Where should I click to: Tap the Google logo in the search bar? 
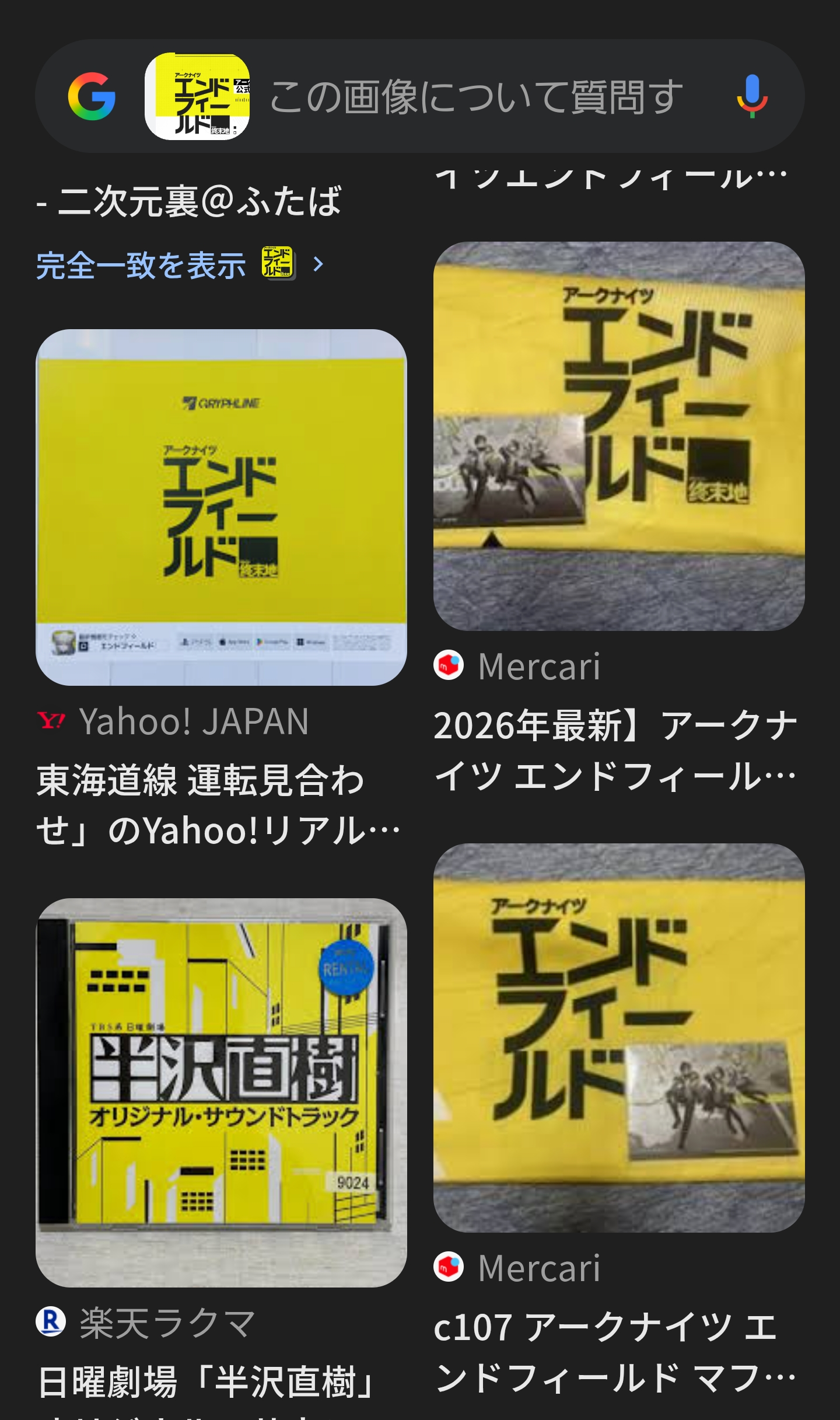click(92, 97)
